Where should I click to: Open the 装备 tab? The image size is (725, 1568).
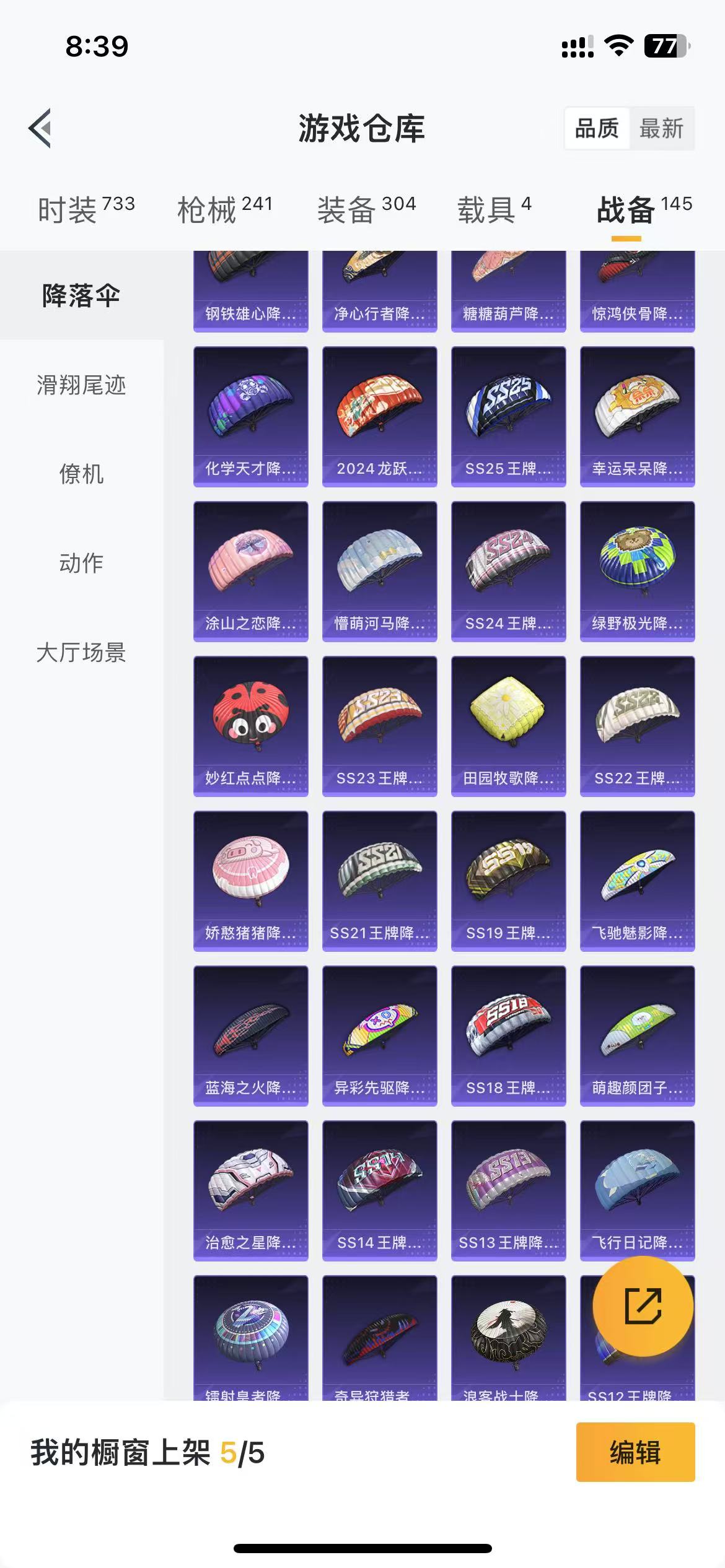point(366,209)
